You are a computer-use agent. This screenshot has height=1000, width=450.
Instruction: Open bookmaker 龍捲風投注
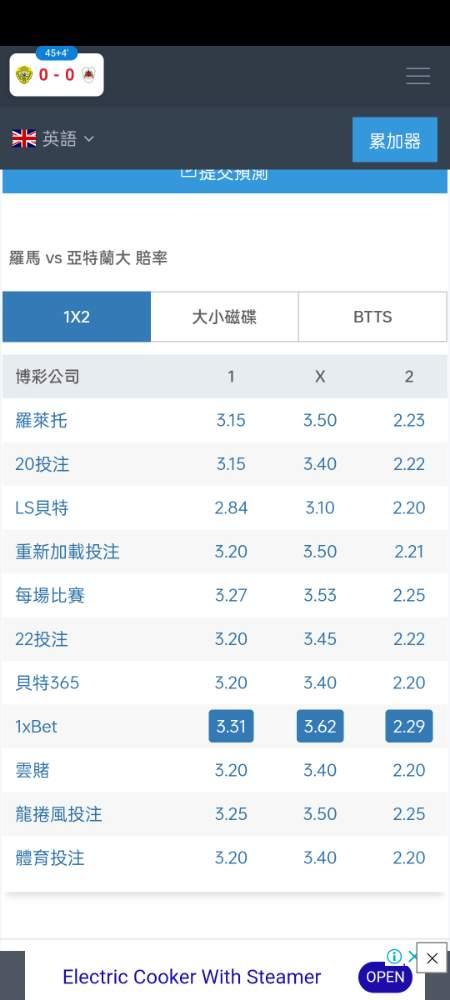click(59, 814)
